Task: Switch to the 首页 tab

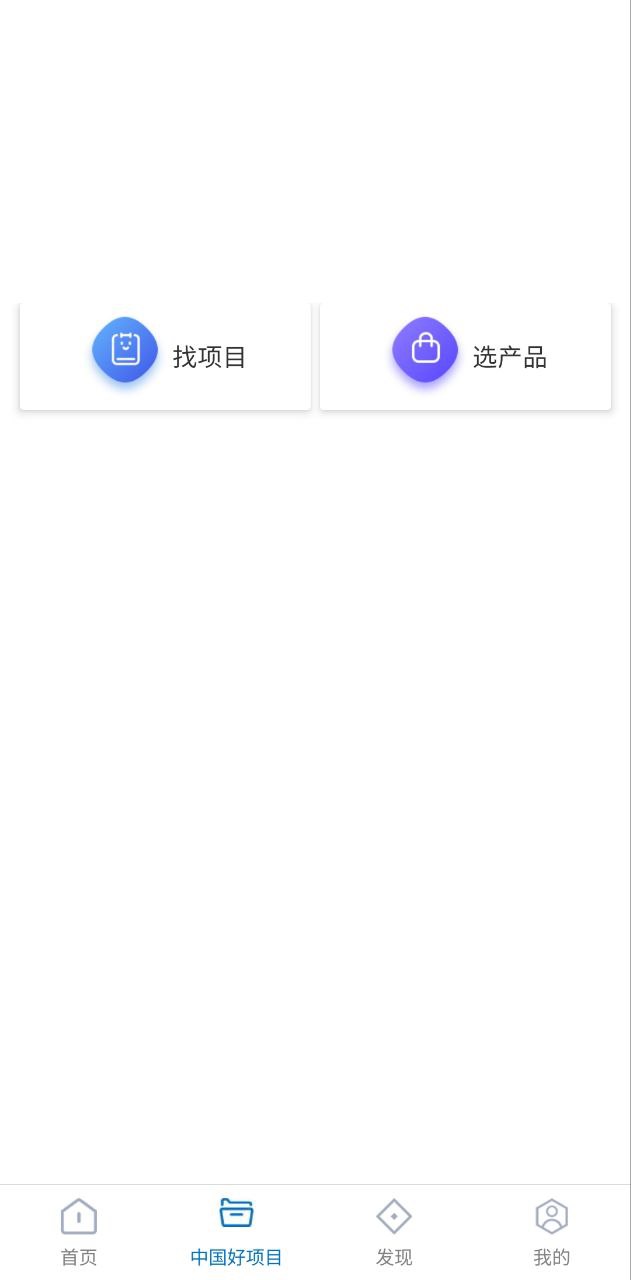Action: click(79, 1232)
